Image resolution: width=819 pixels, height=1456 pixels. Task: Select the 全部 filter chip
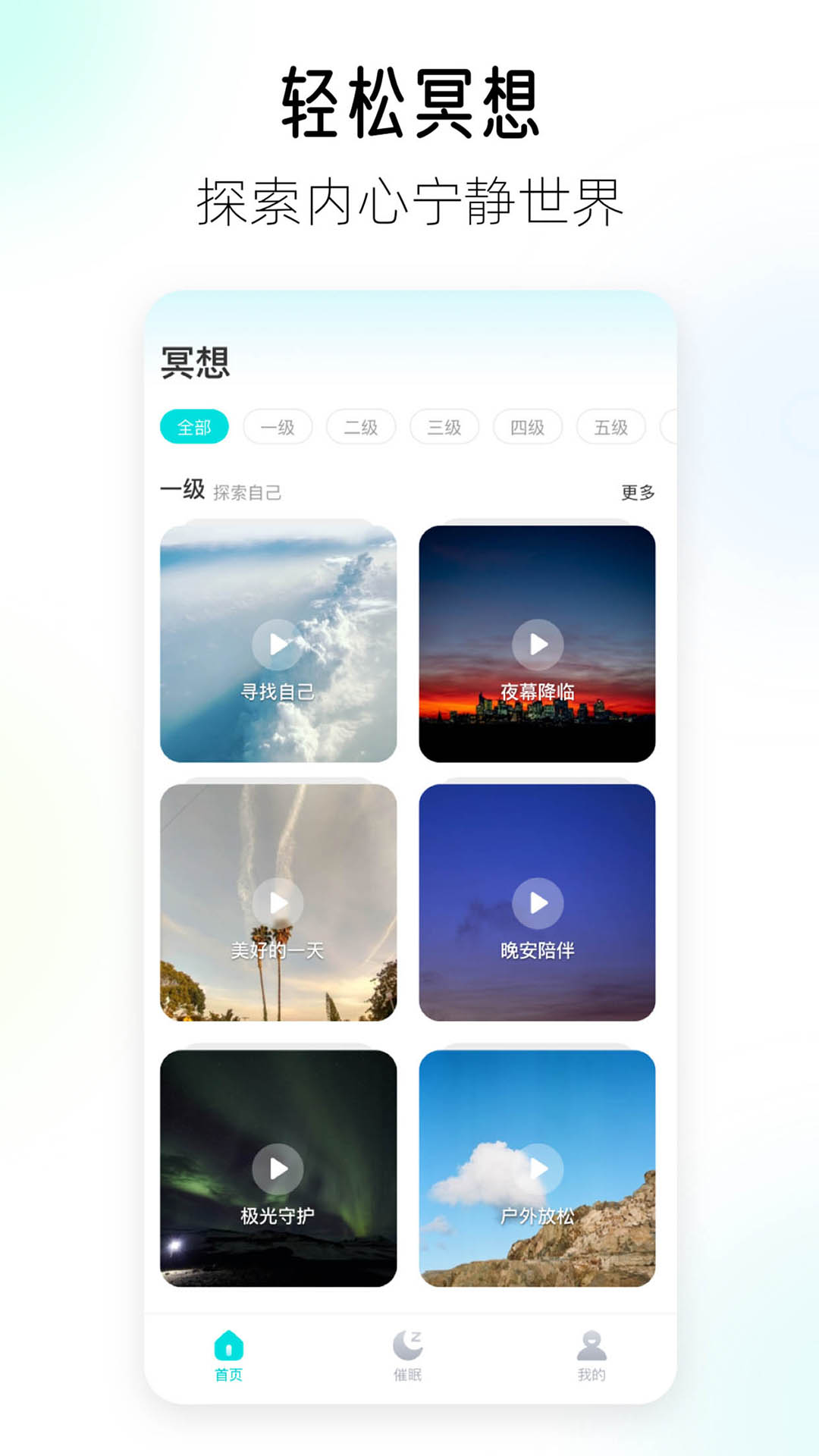point(194,427)
